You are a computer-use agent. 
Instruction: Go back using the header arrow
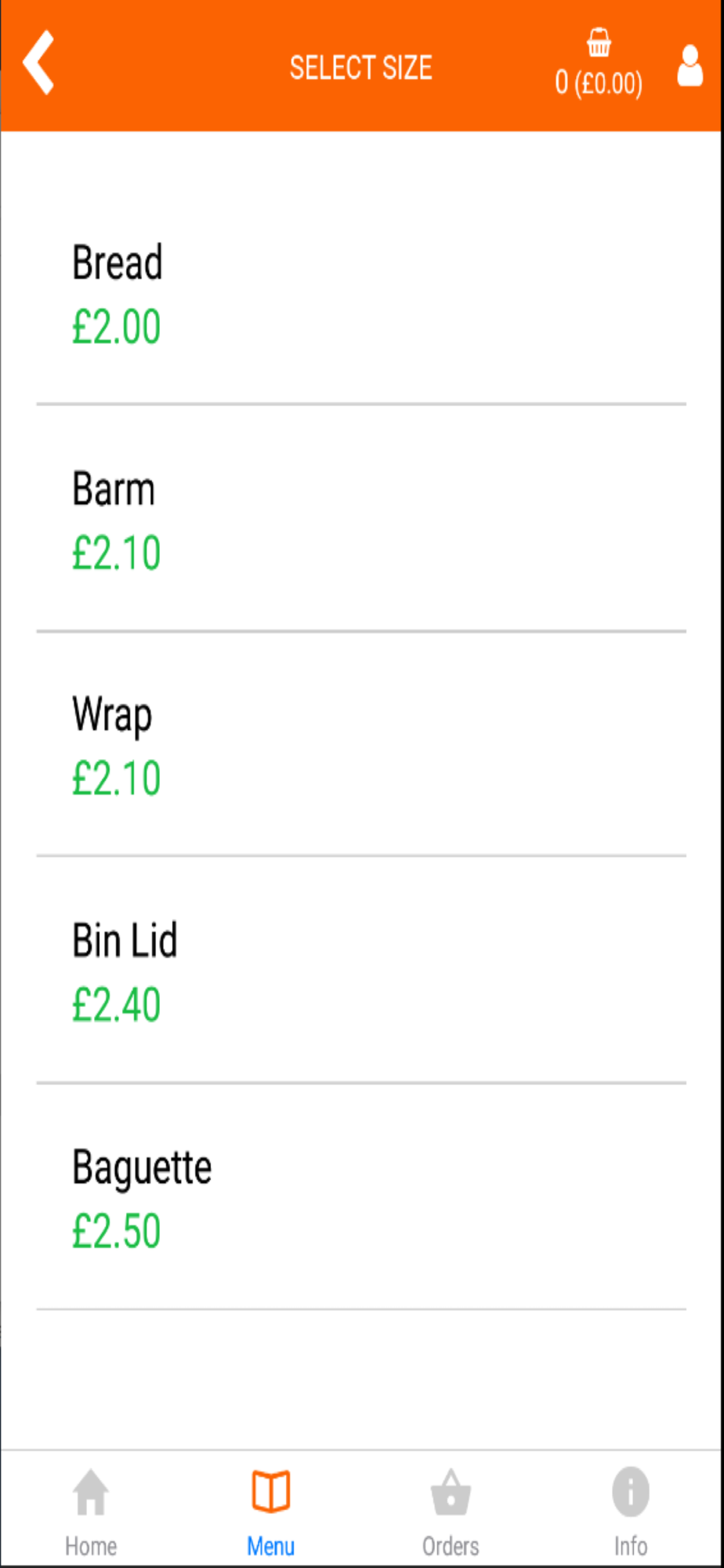click(x=38, y=63)
